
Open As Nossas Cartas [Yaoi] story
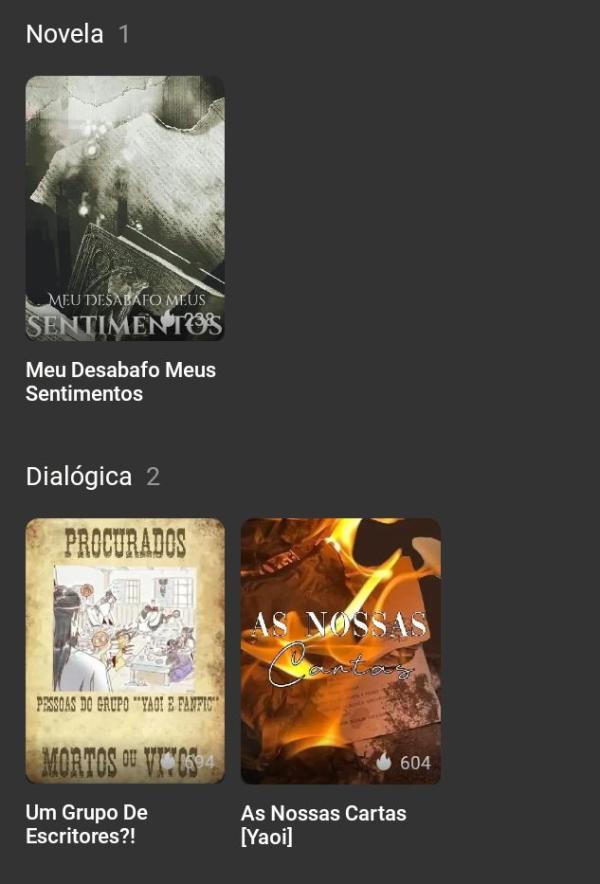click(340, 650)
